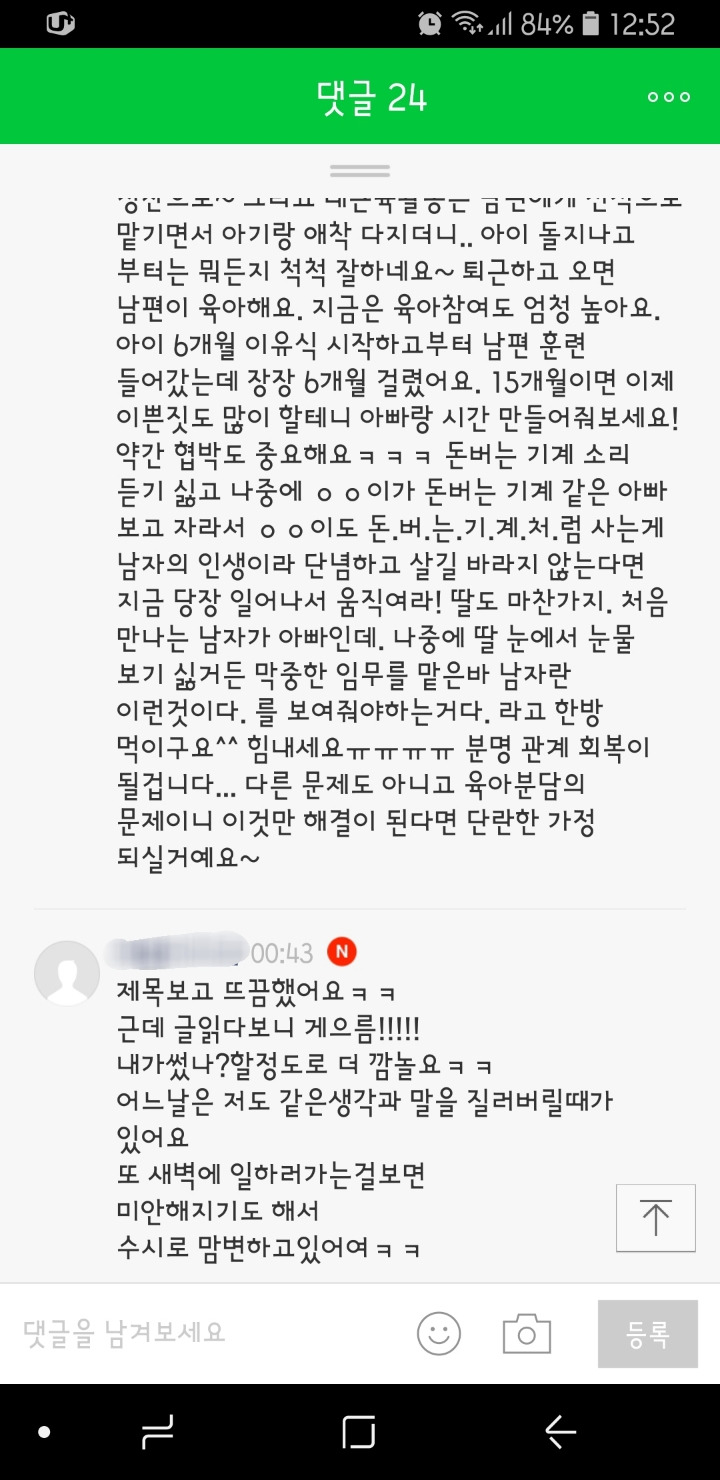Submit comment with 등록 button
The height and width of the screenshot is (1480, 720).
[647, 1334]
